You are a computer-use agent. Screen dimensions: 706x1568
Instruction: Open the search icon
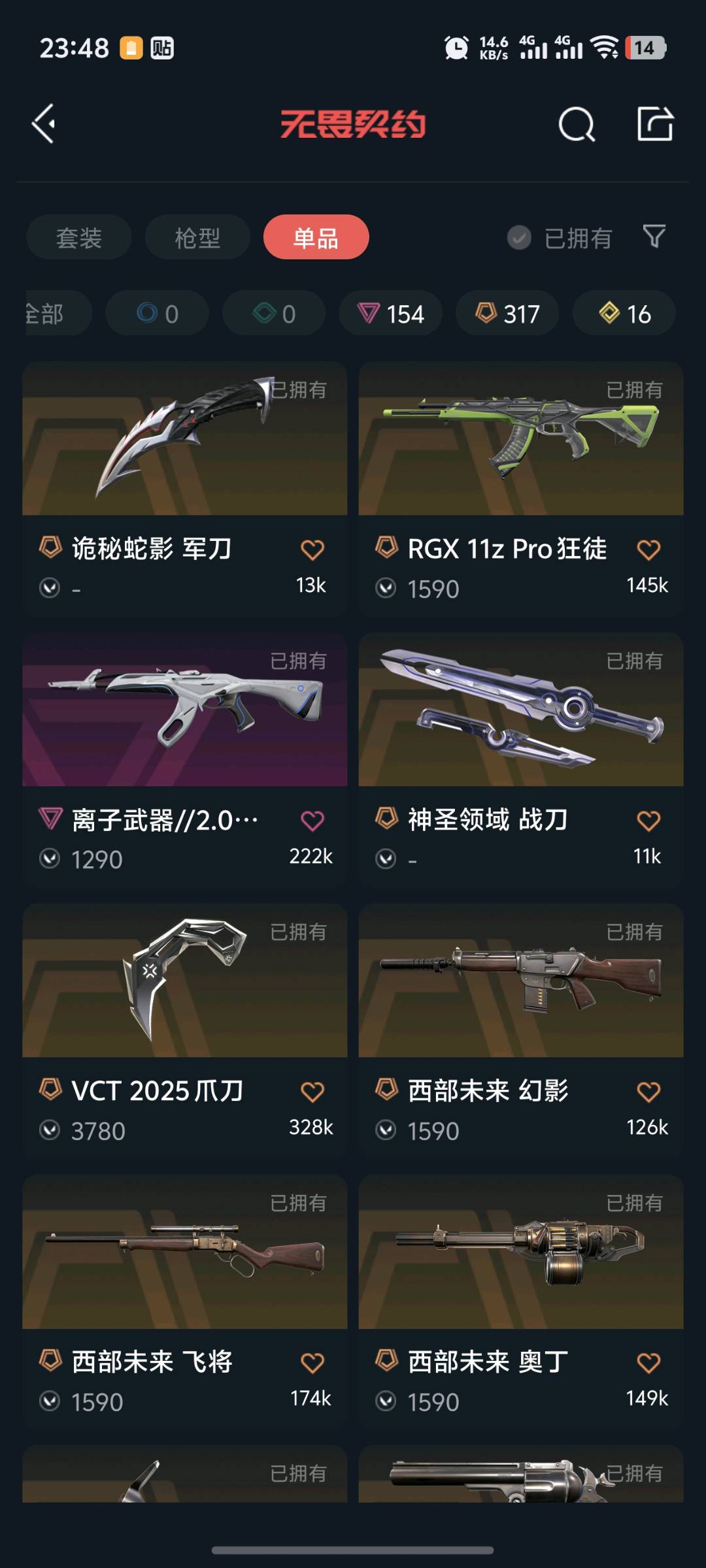(x=577, y=124)
